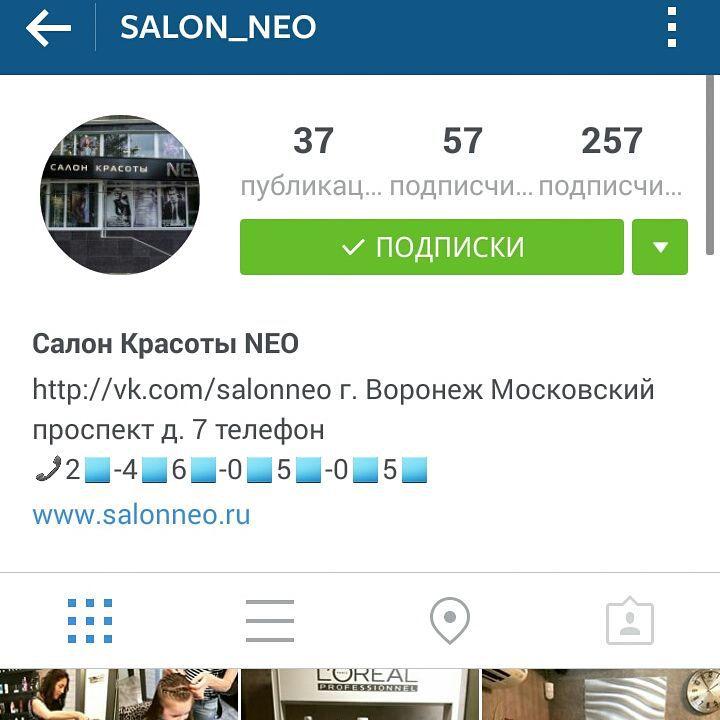This screenshot has height=720, width=720.
Task: Open the photo map tab
Action: [450, 621]
